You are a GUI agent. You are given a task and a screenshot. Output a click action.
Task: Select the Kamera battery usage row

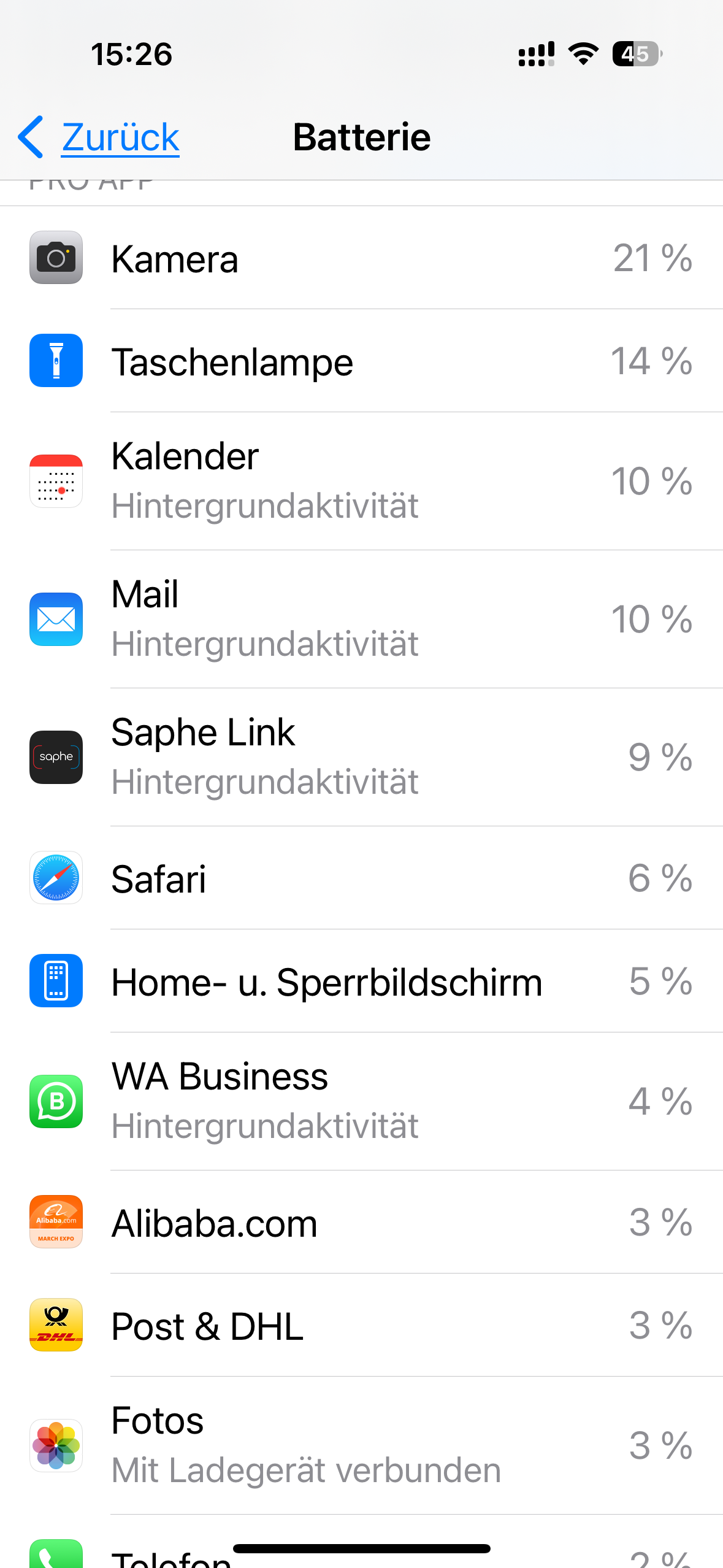tap(361, 258)
